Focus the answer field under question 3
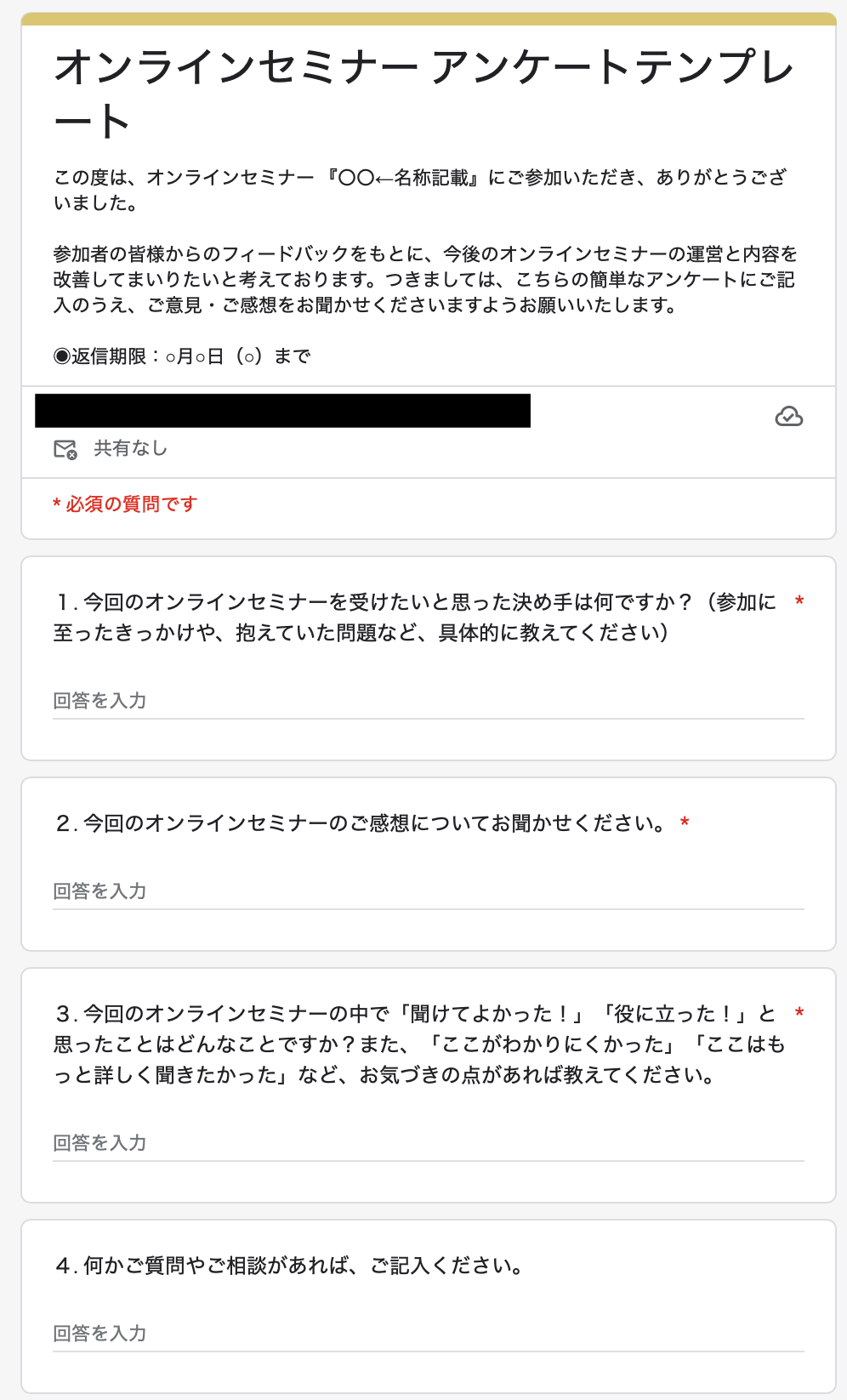This screenshot has width=847, height=1400. (428, 1143)
